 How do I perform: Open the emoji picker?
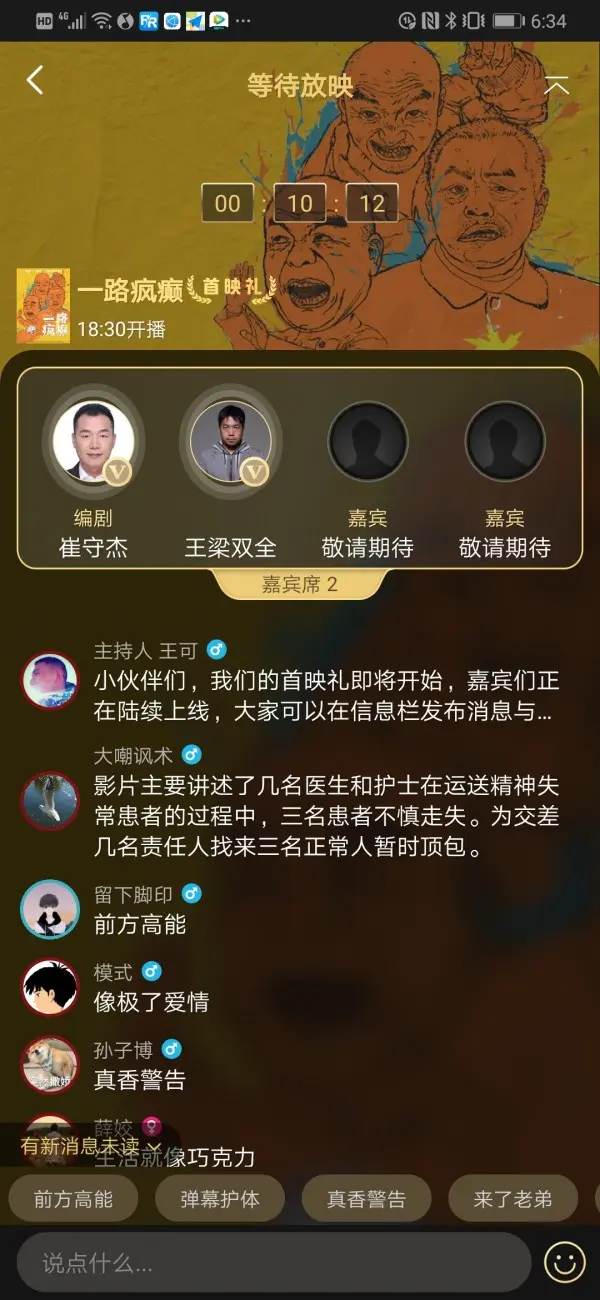[x=564, y=1263]
